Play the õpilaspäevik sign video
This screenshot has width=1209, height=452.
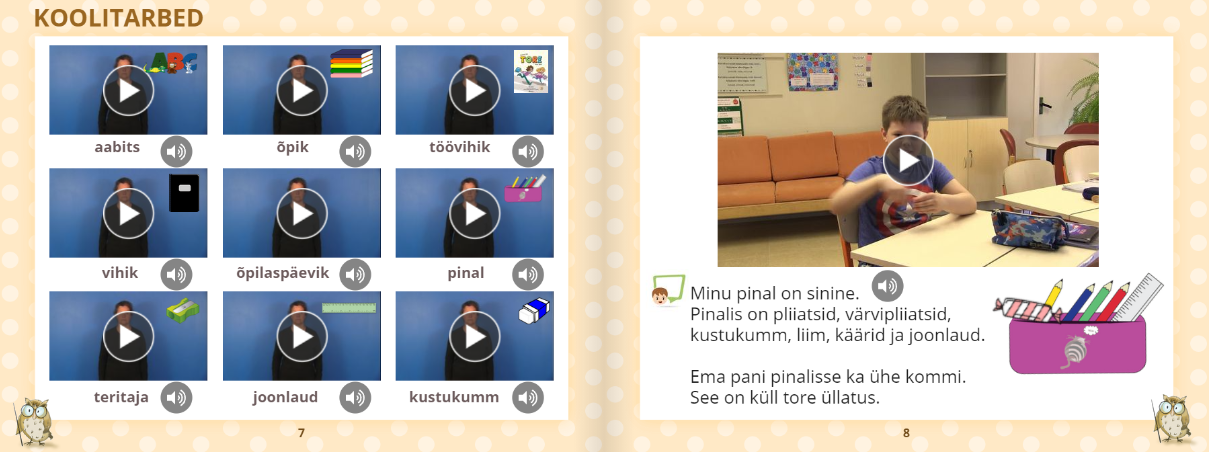302,213
